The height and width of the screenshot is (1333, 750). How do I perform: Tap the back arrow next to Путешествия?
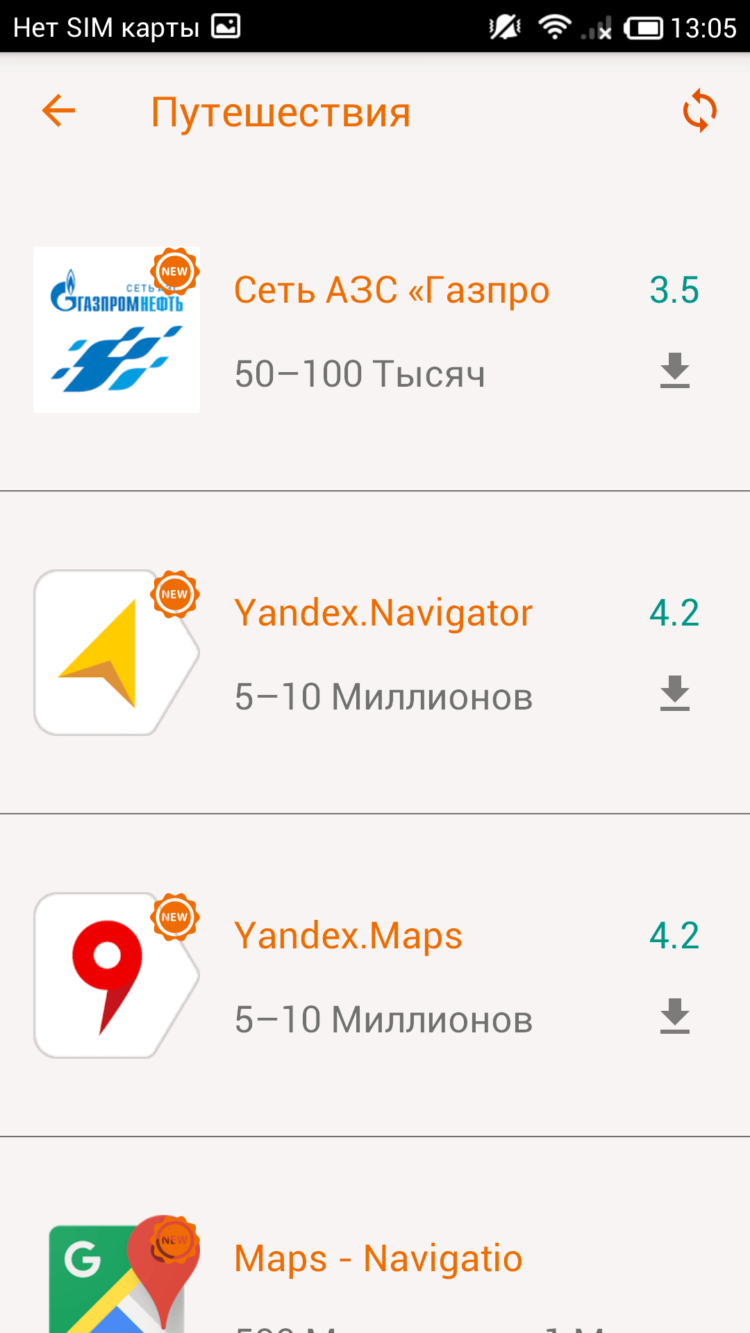57,111
